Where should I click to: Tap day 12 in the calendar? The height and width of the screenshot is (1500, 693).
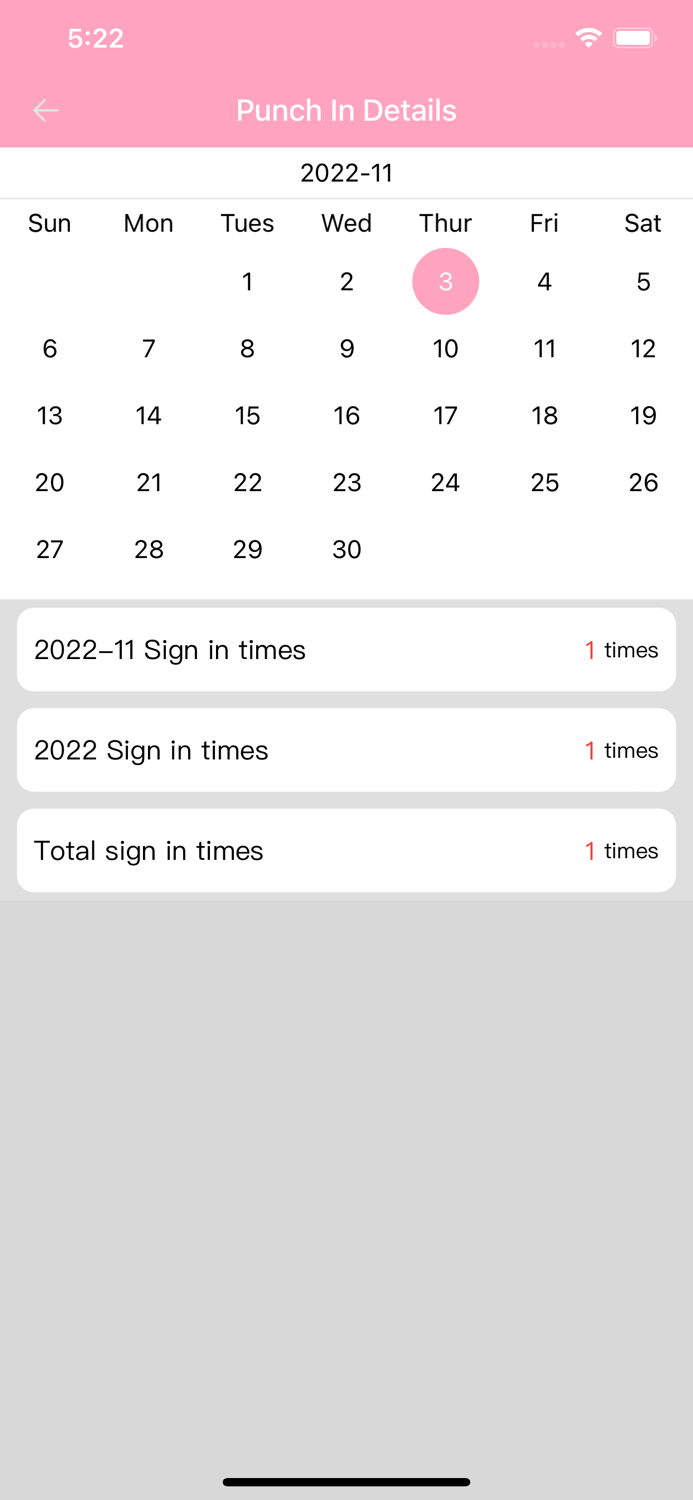coord(643,349)
